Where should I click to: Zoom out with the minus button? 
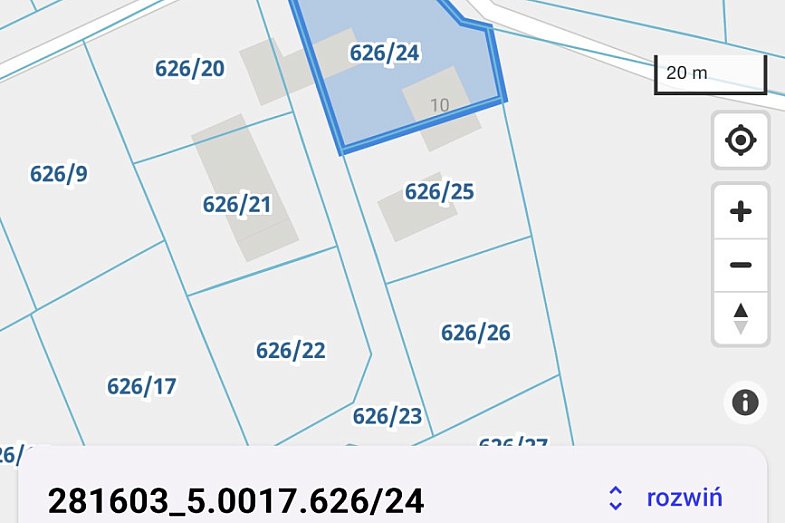pyautogui.click(x=740, y=265)
